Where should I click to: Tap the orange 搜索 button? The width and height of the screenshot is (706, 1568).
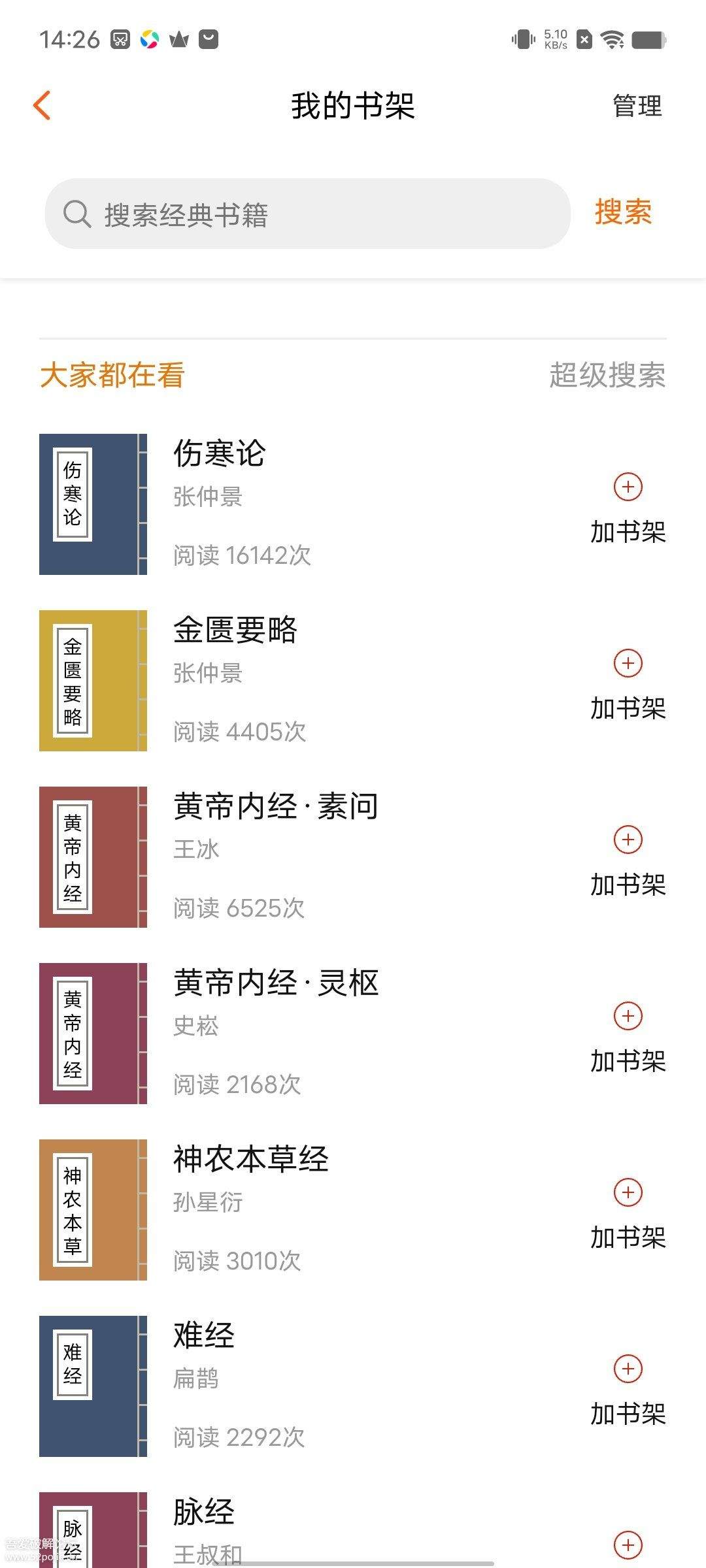click(x=623, y=212)
